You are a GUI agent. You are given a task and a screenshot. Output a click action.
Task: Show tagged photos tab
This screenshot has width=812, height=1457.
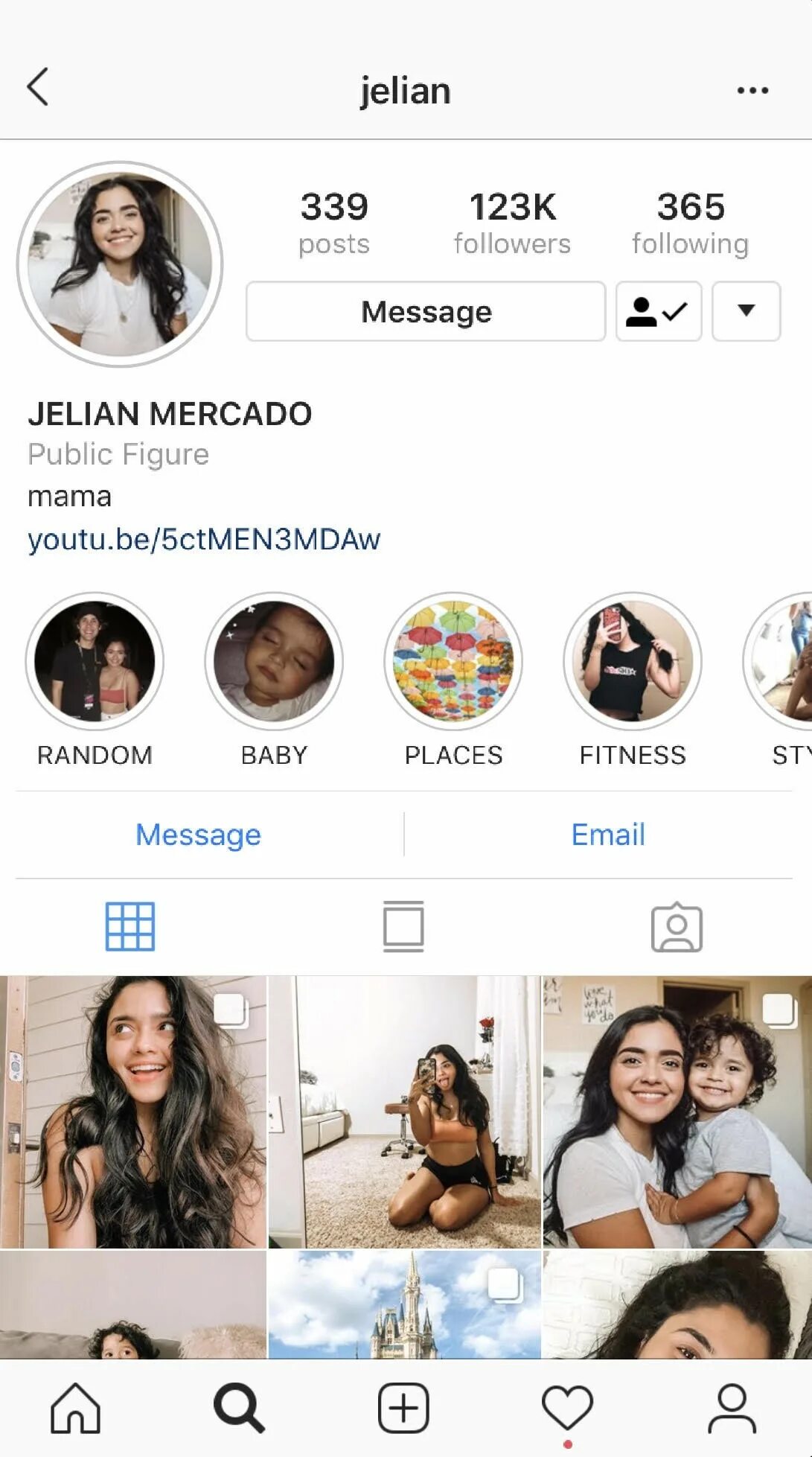pos(676,927)
